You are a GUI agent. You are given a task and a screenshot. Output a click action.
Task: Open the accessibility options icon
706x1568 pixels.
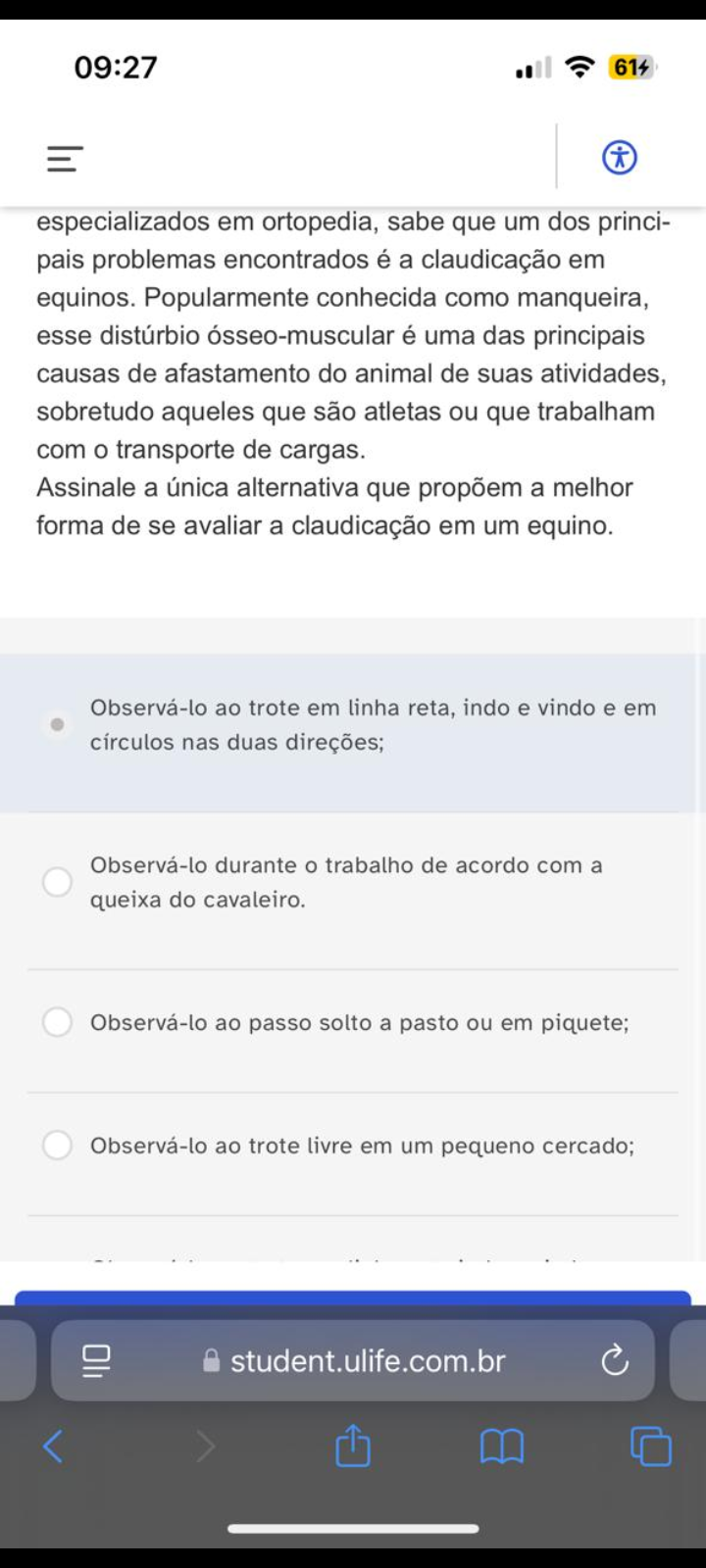620,157
